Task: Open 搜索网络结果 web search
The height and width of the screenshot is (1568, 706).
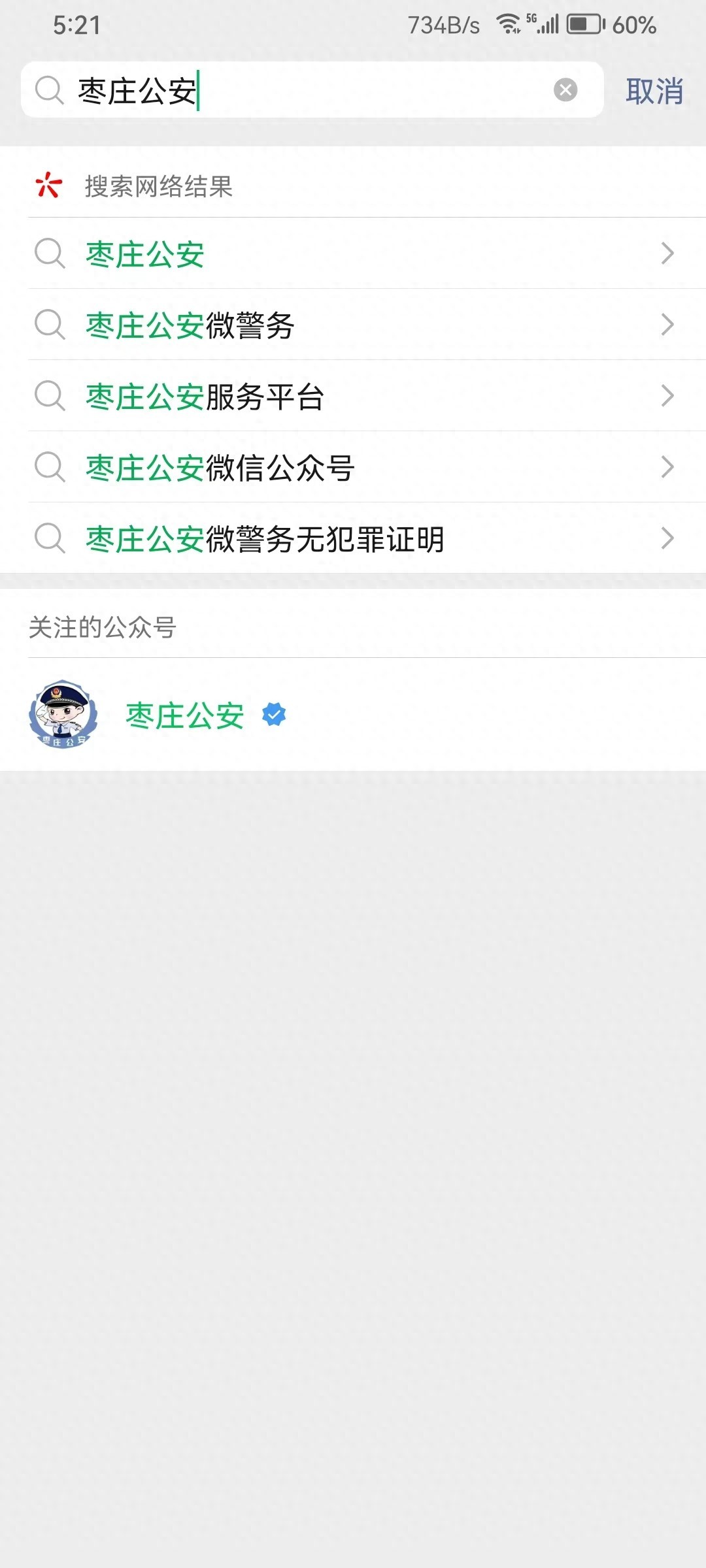Action: tap(158, 187)
